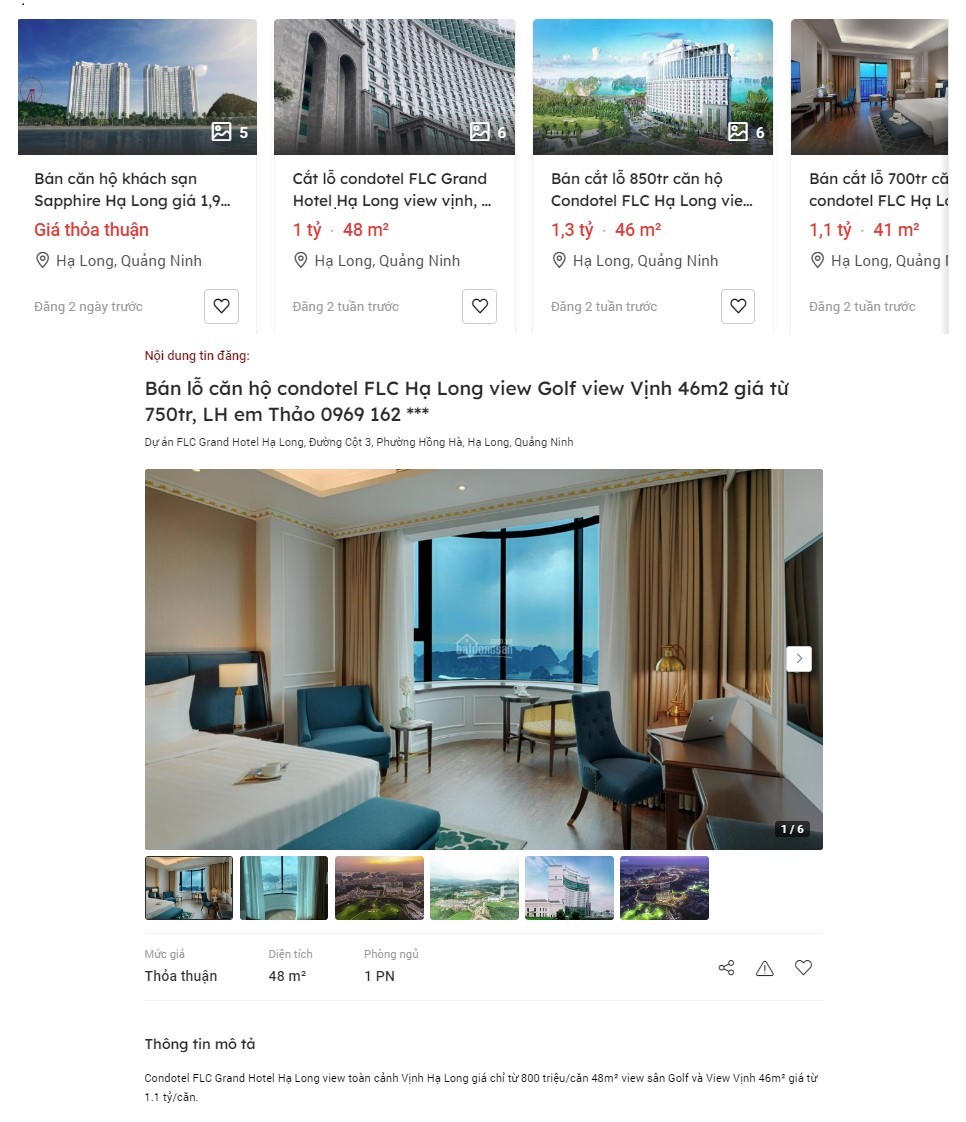
Task: Select the second thumbnail showing the window view
Action: pos(284,887)
